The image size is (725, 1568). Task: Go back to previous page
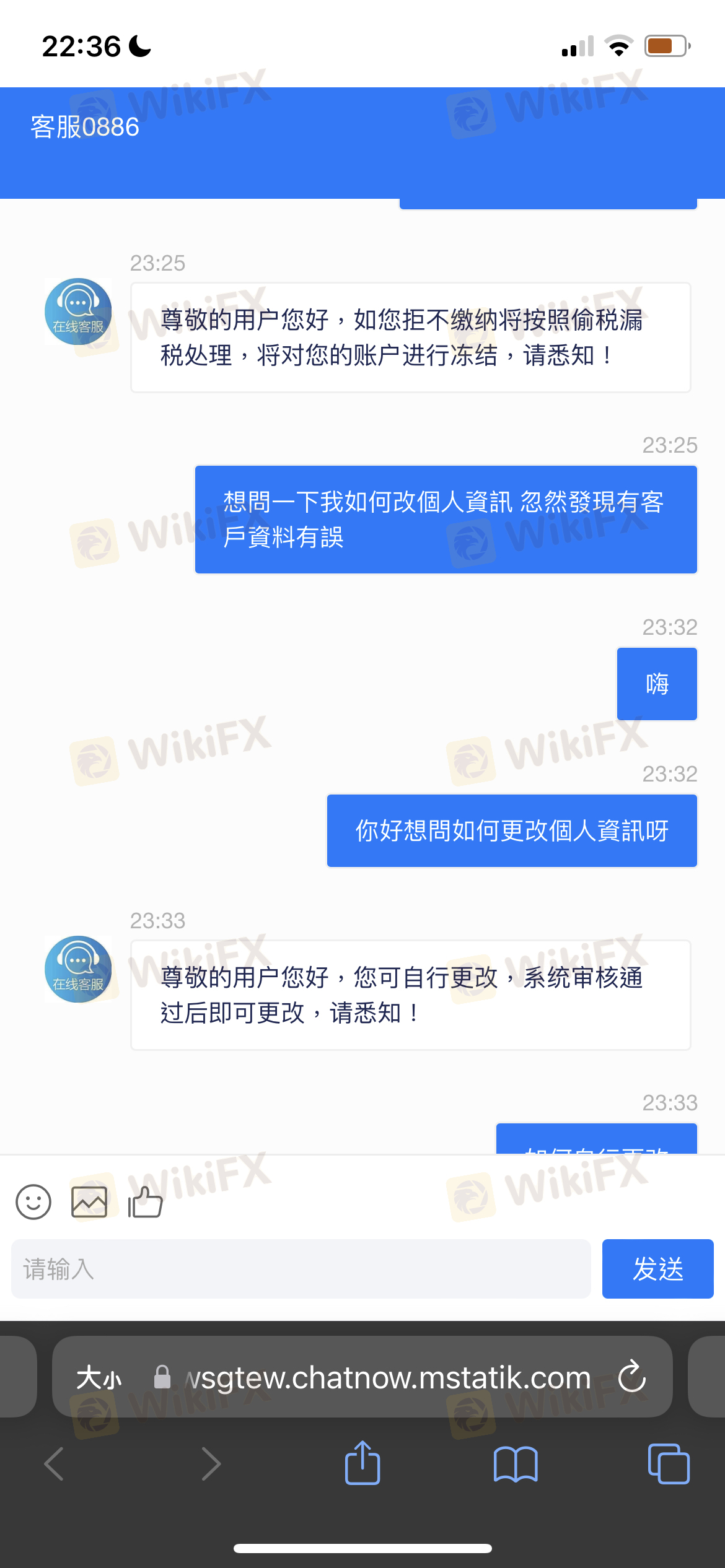point(55,1464)
